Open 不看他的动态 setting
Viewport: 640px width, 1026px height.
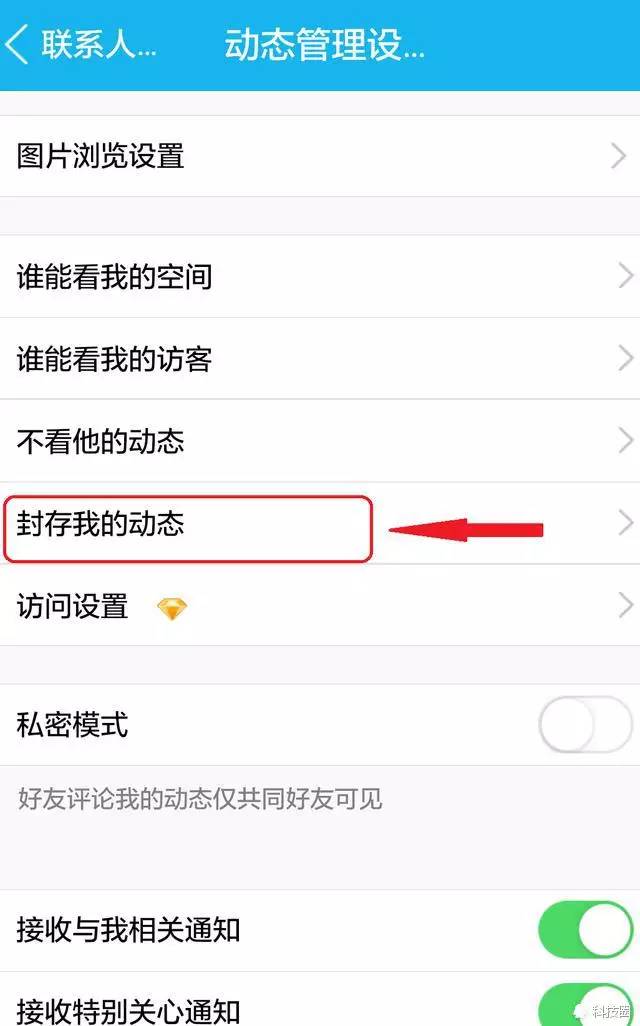tap(320, 441)
